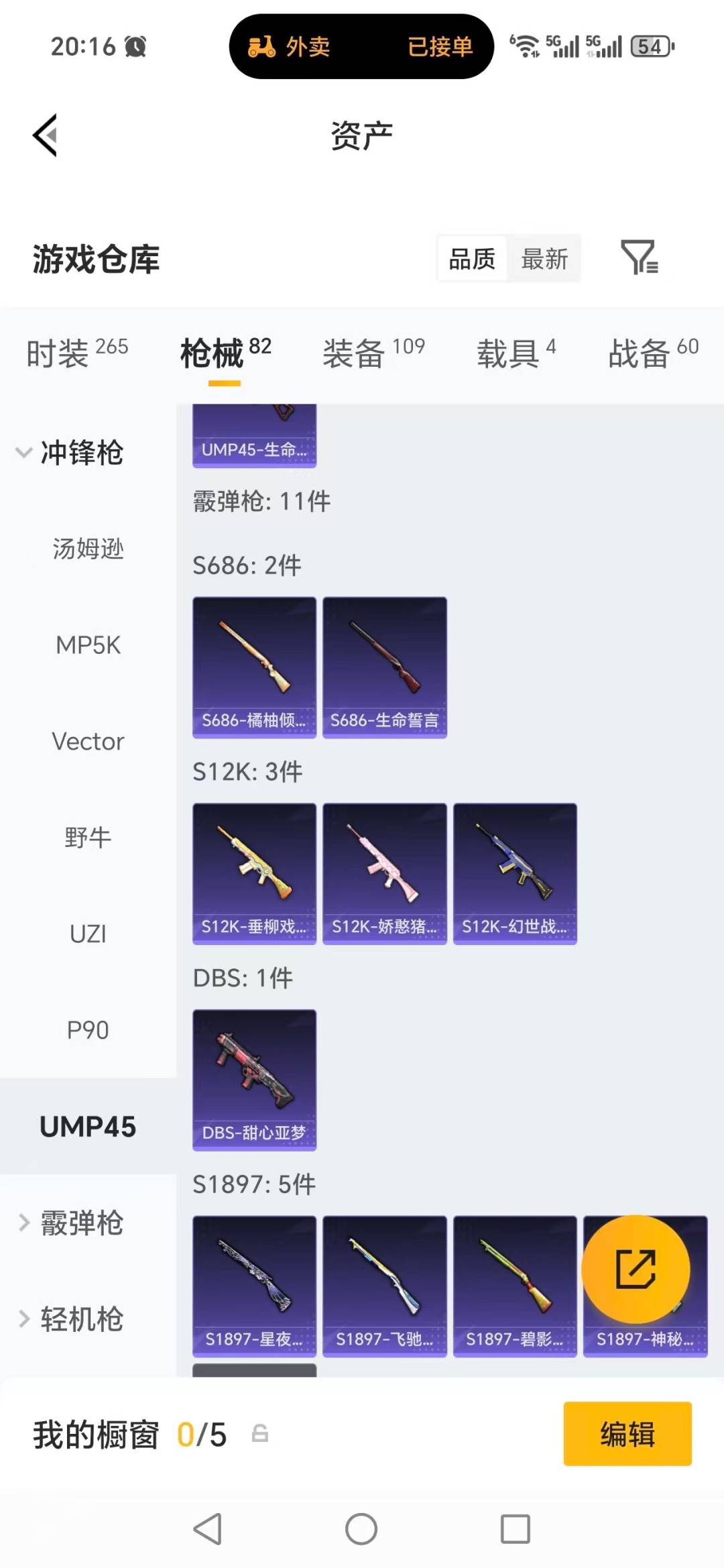
Task: Tap the 编辑 button
Action: tap(627, 1435)
